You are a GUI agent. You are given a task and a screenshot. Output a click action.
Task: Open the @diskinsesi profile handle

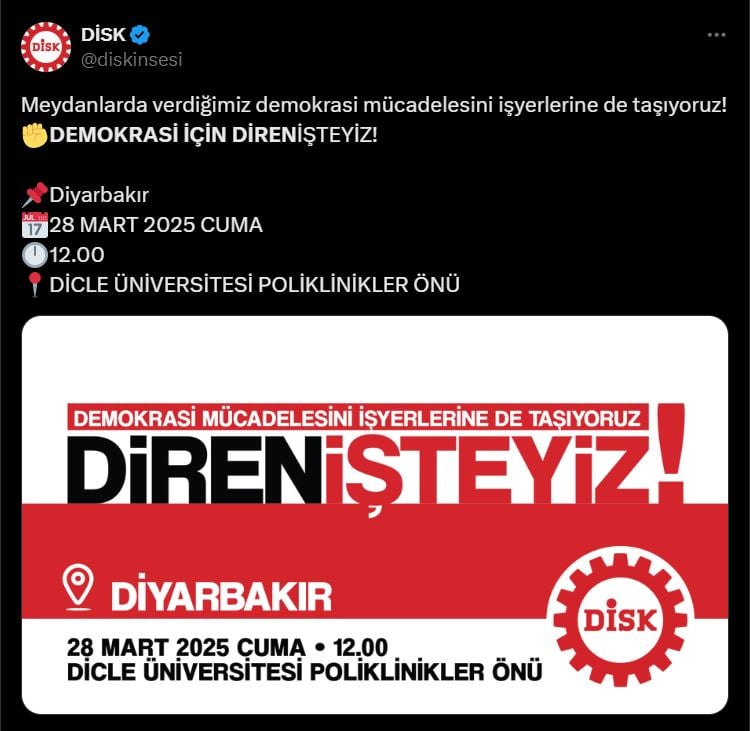132,59
